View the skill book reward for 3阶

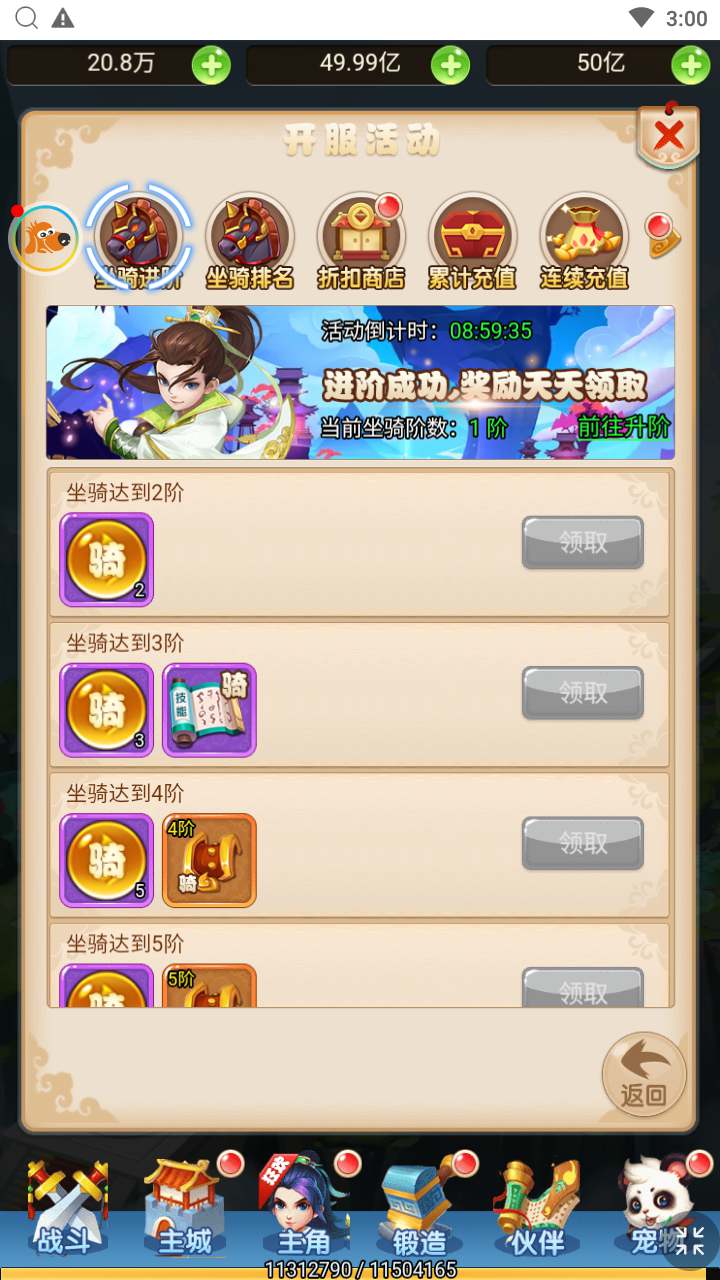(209, 710)
